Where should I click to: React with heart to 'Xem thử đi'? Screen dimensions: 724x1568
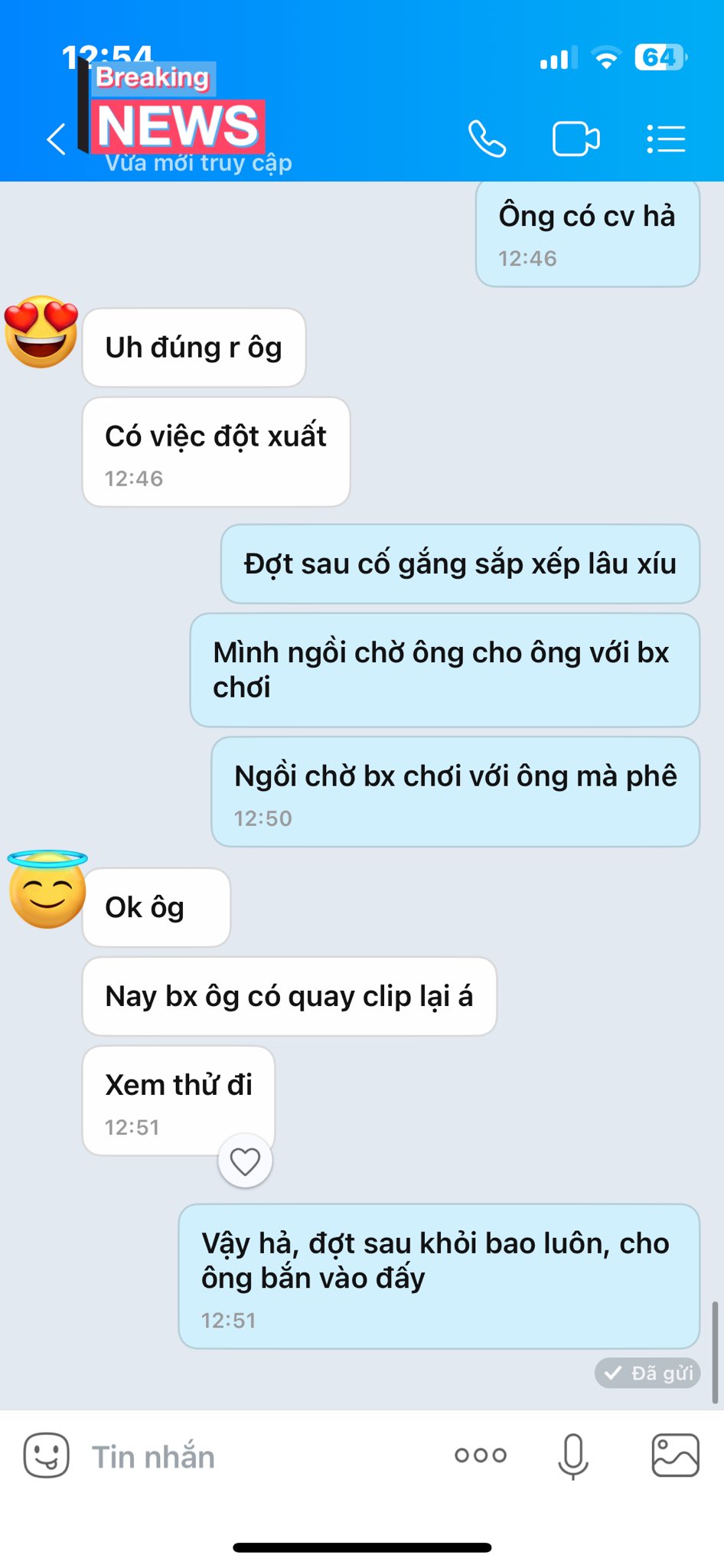pyautogui.click(x=245, y=1161)
